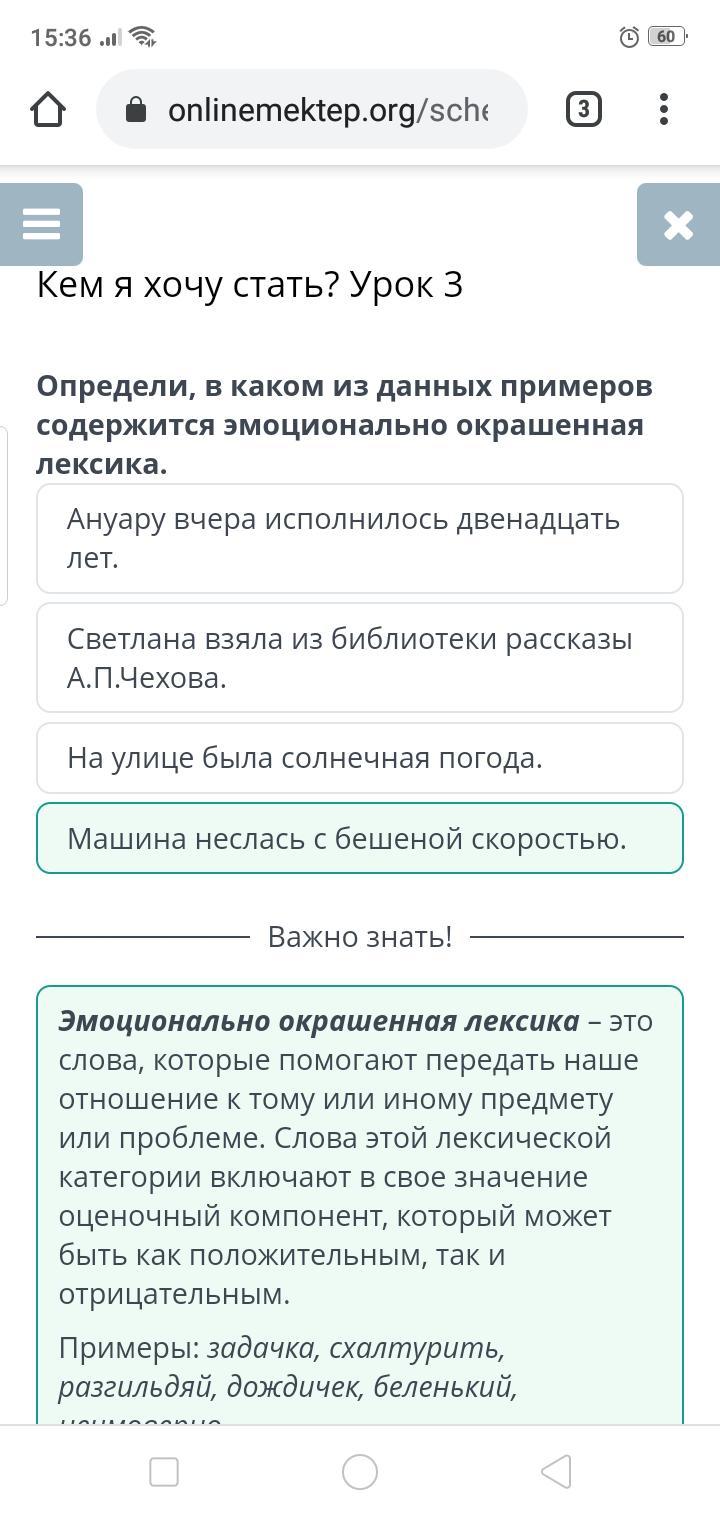Pick answer 'На улице была солнечная погода'
720x1520 pixels.
click(x=360, y=758)
